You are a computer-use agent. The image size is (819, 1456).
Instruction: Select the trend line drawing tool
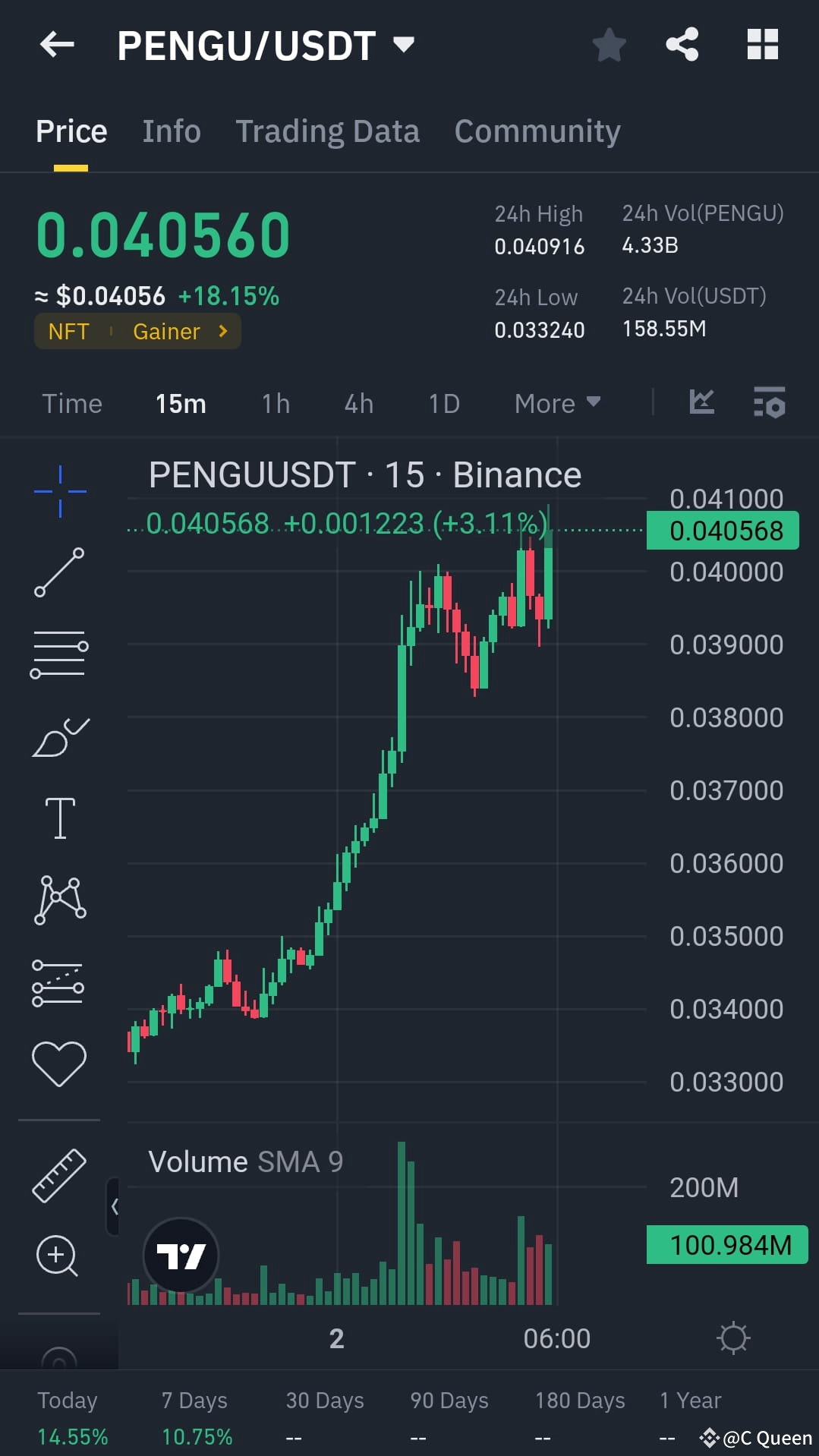click(59, 573)
